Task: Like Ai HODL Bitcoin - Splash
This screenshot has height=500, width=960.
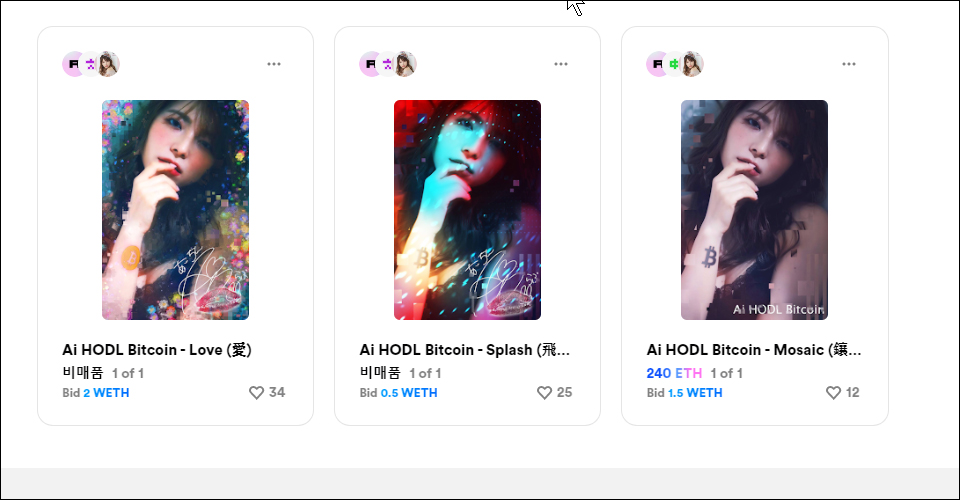Action: click(545, 393)
